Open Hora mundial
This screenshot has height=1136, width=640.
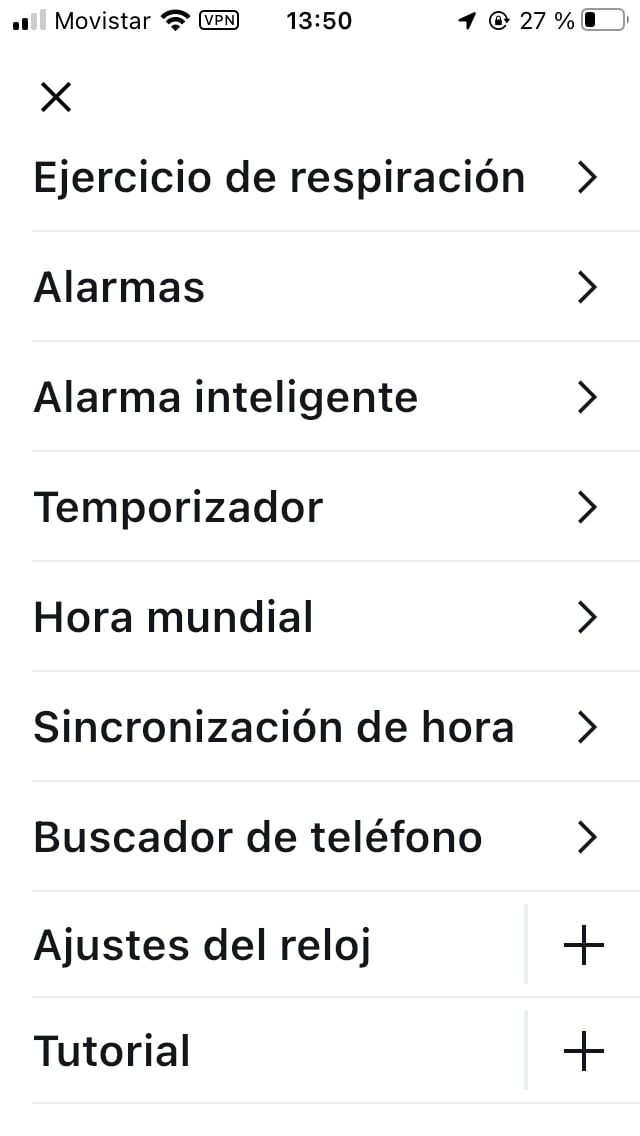pyautogui.click(x=174, y=618)
